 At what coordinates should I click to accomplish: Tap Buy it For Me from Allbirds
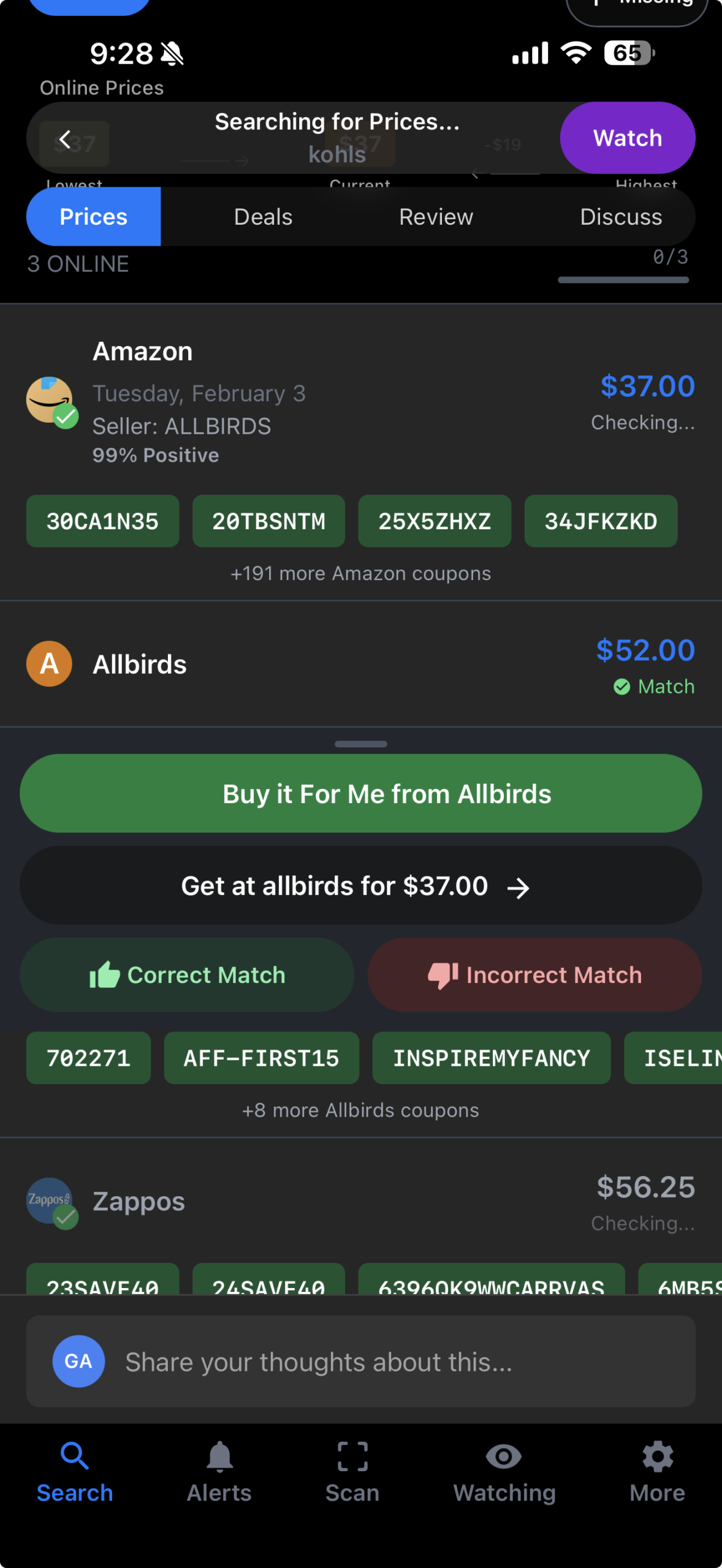(x=360, y=793)
